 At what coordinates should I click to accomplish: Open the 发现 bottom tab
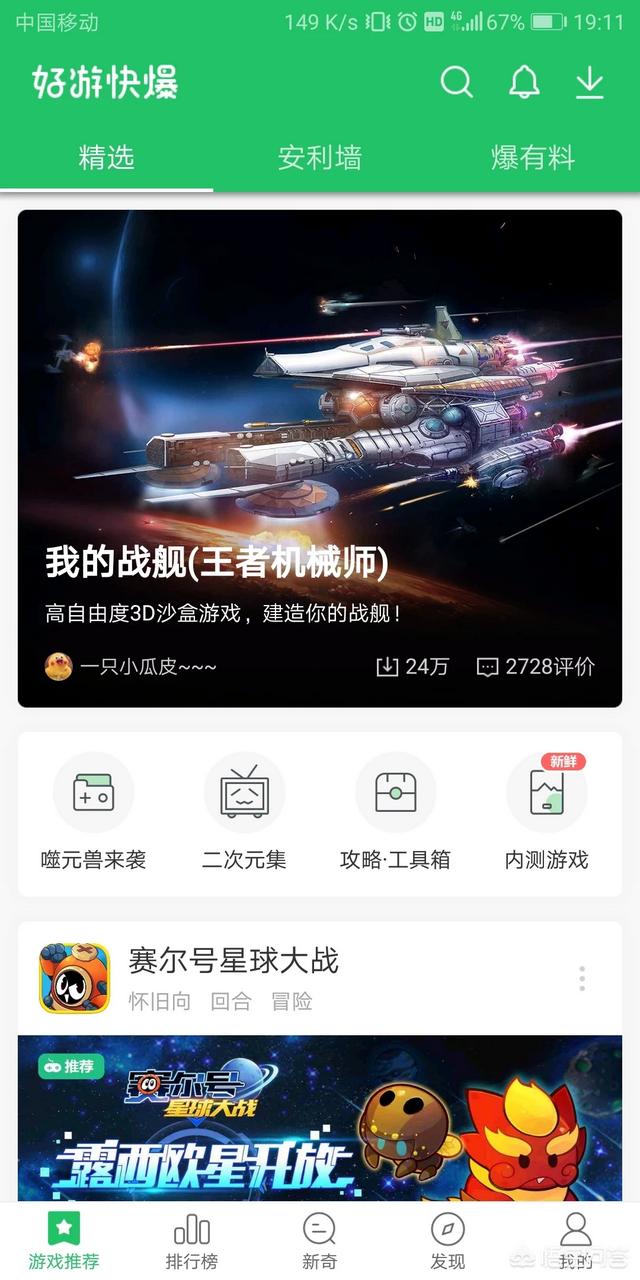(447, 1242)
